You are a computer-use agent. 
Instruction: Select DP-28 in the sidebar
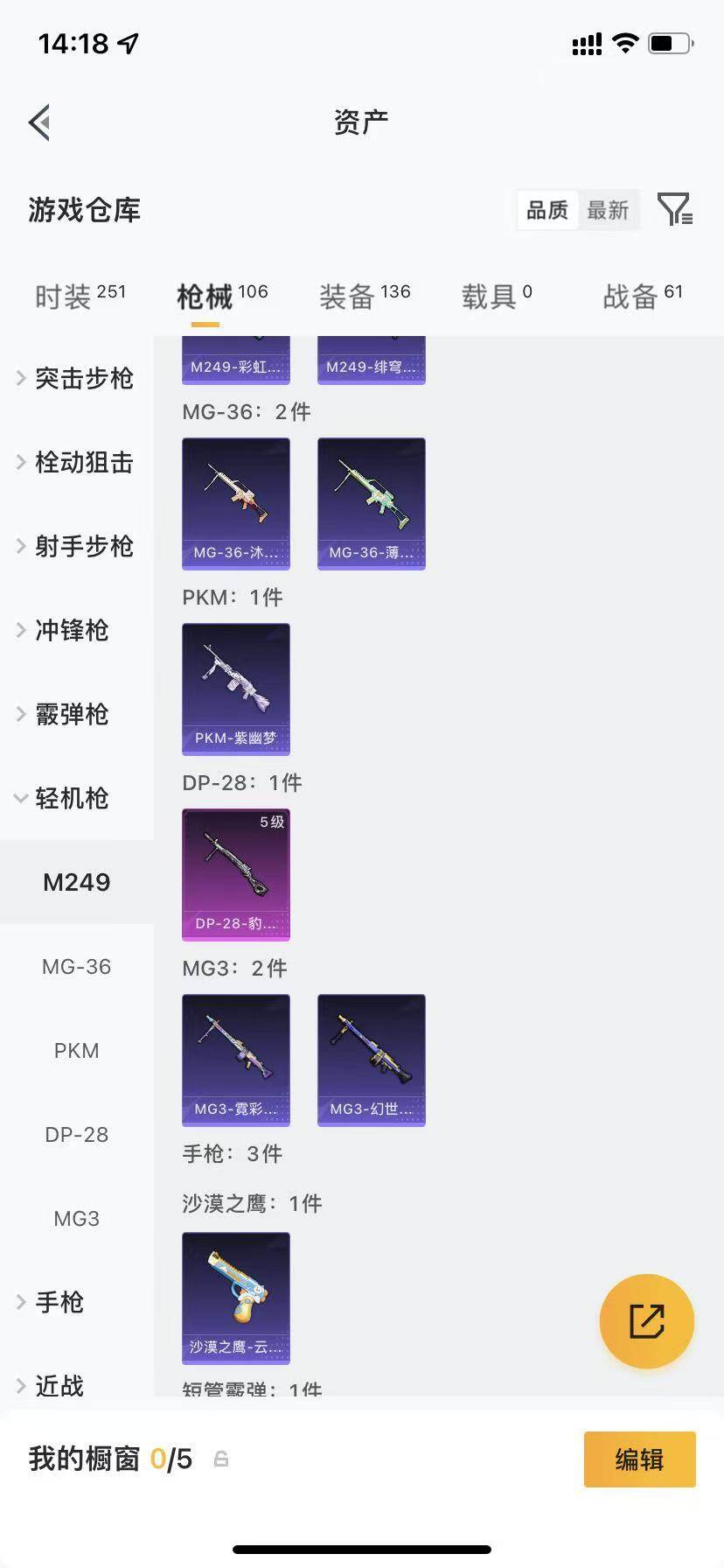click(x=77, y=1134)
